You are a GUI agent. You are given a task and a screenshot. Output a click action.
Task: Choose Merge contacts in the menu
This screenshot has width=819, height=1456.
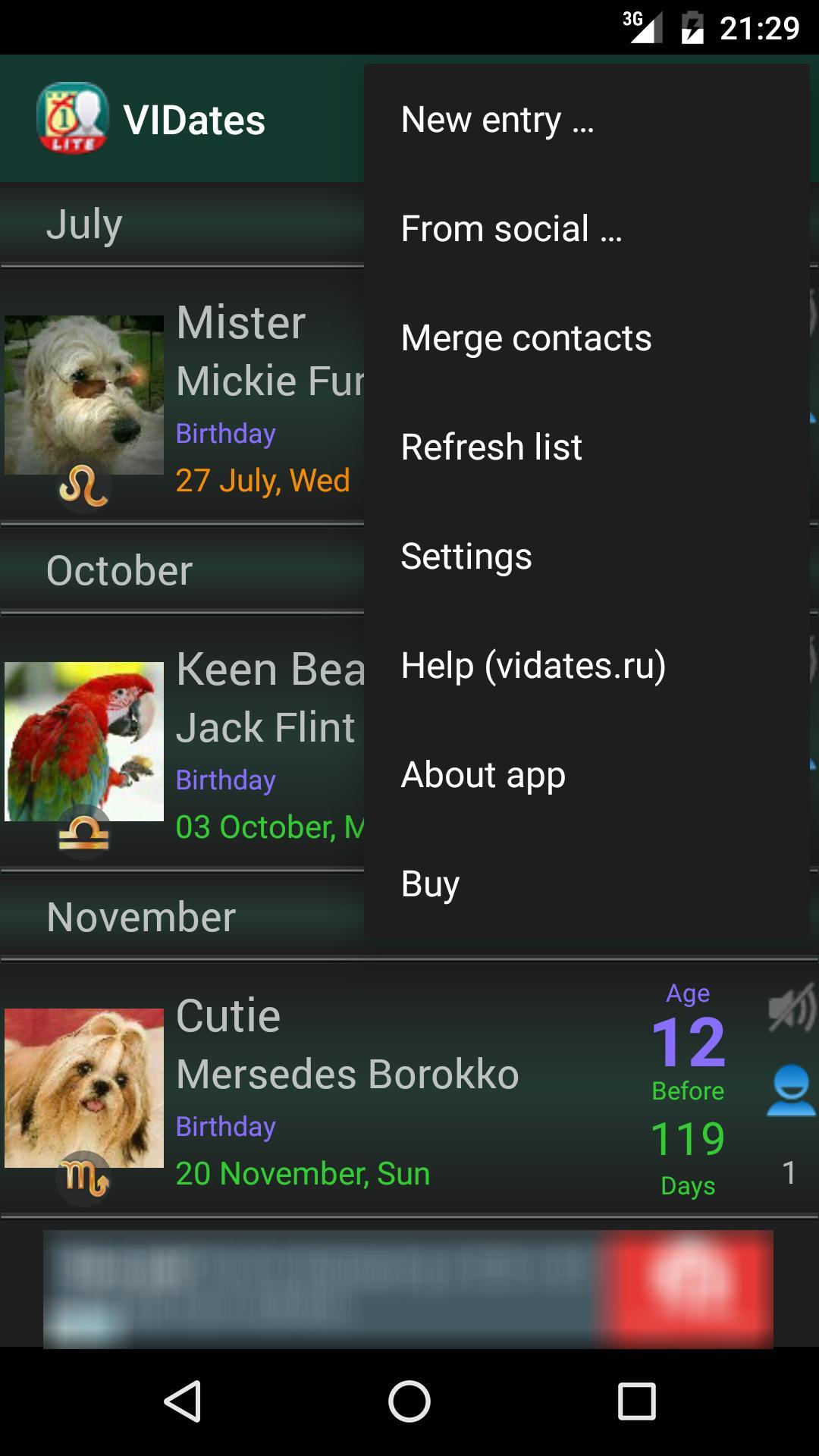point(525,338)
